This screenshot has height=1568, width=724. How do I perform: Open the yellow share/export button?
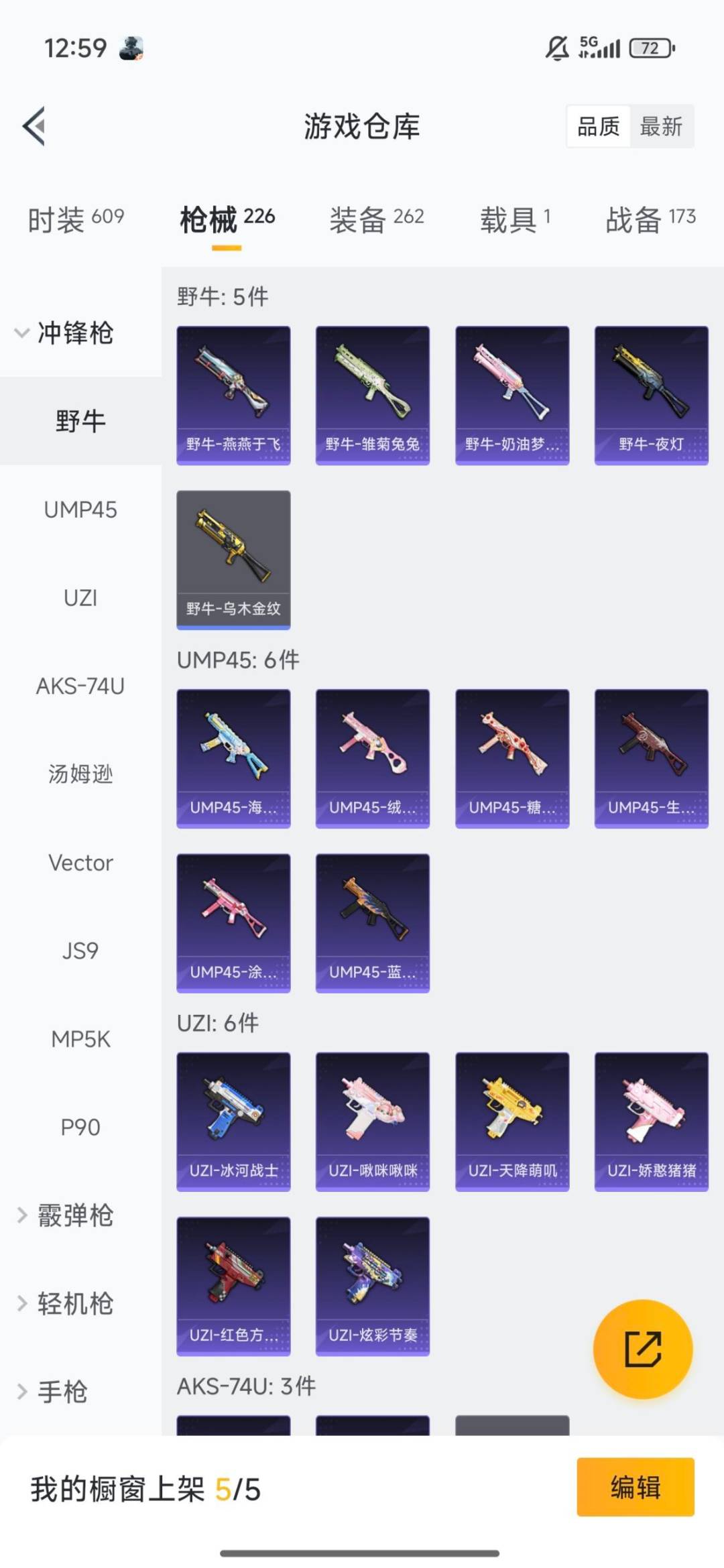642,1349
